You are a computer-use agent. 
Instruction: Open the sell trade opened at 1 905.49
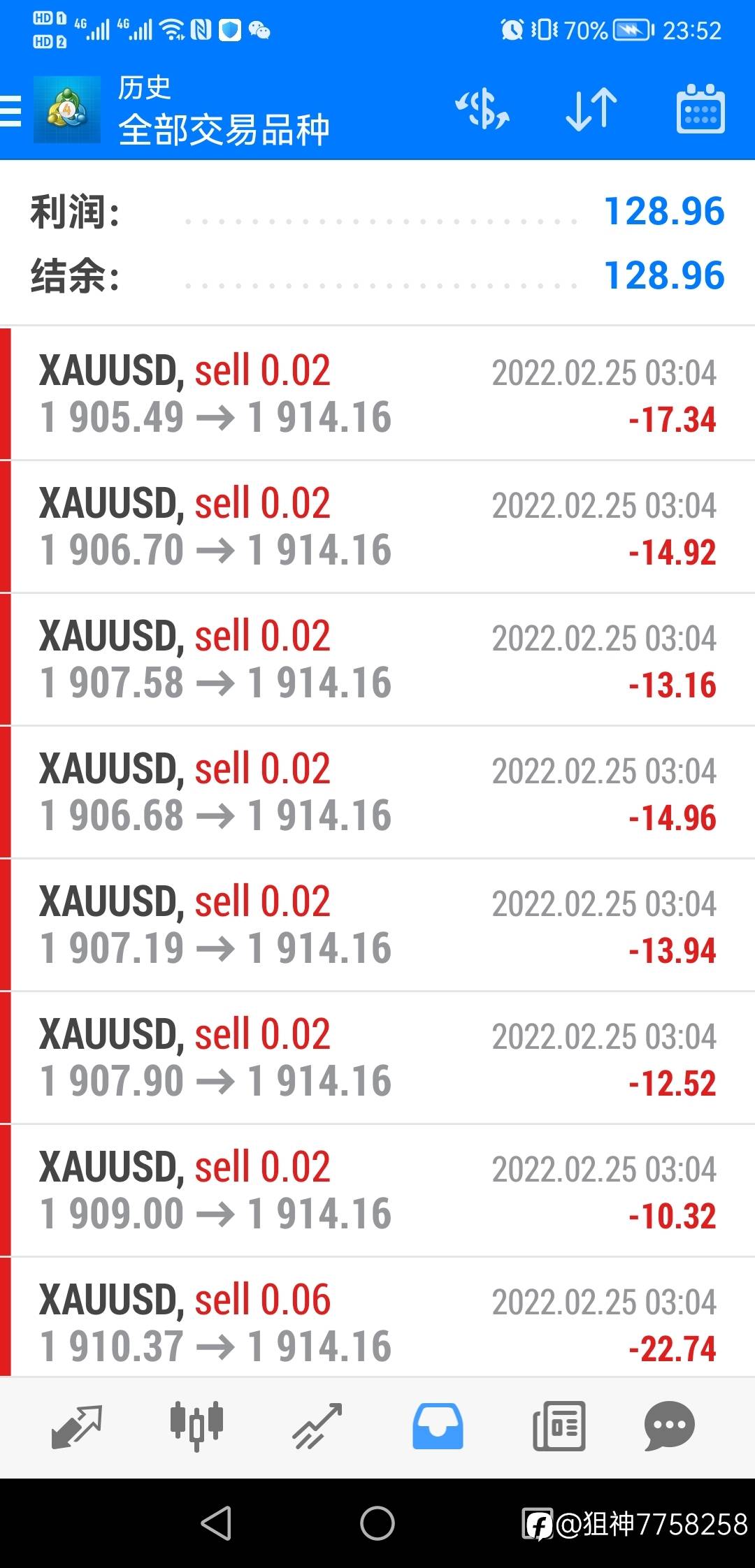pos(377,393)
